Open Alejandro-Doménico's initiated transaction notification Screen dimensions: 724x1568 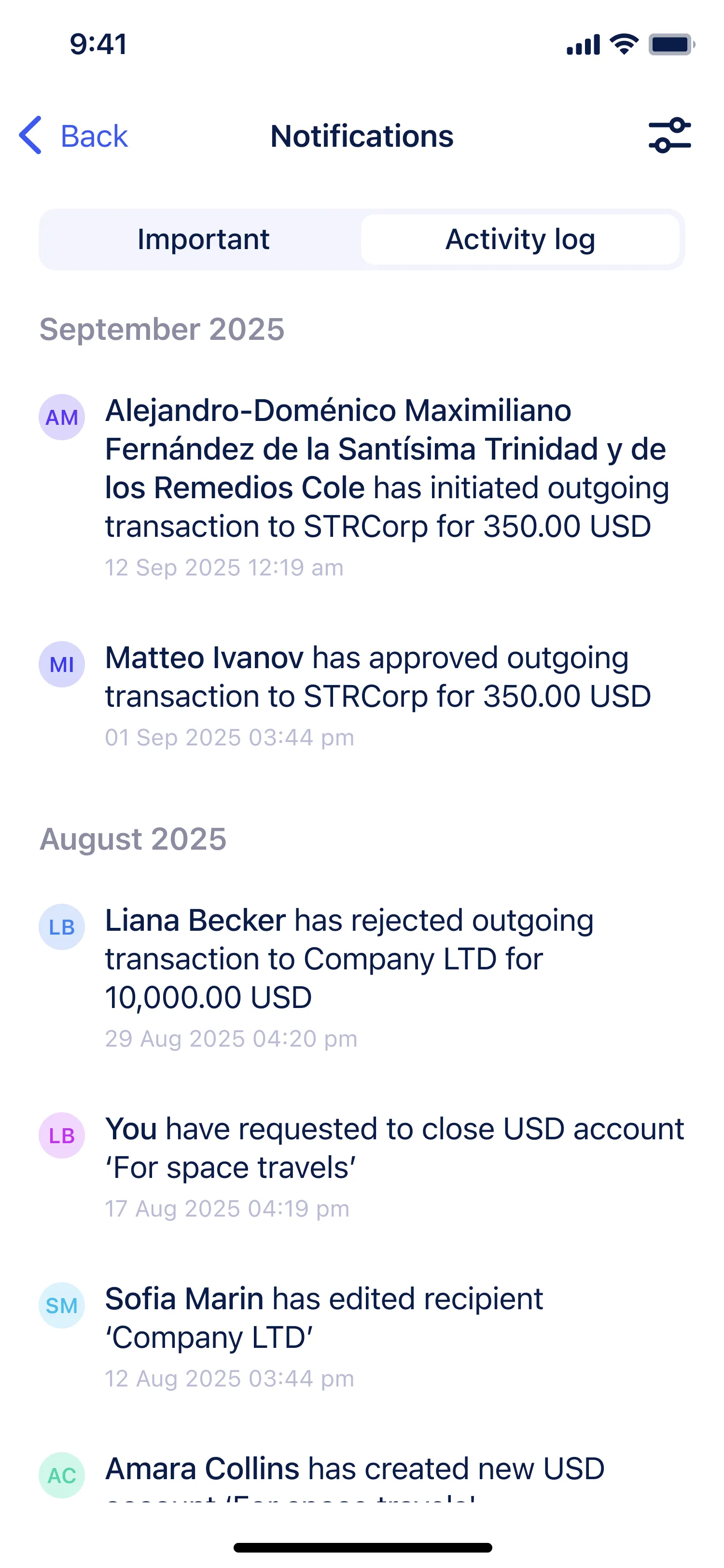pos(362,486)
